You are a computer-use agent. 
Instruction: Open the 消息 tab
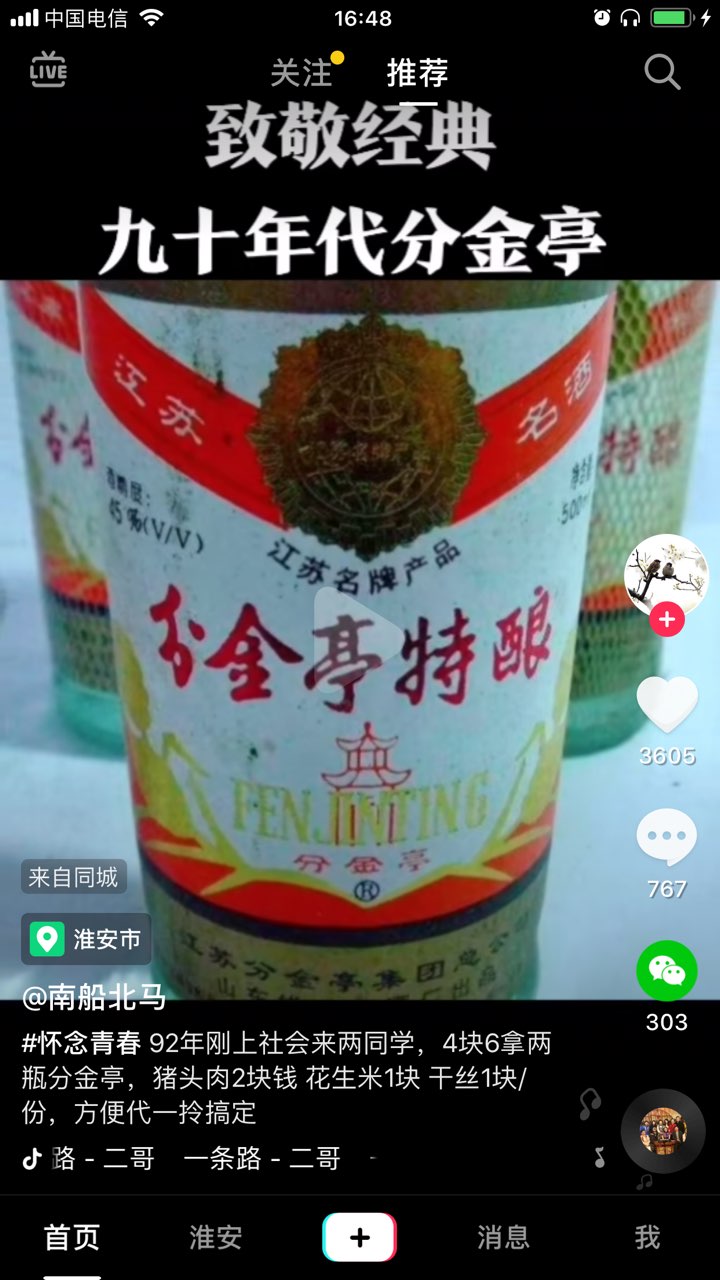(x=503, y=1237)
